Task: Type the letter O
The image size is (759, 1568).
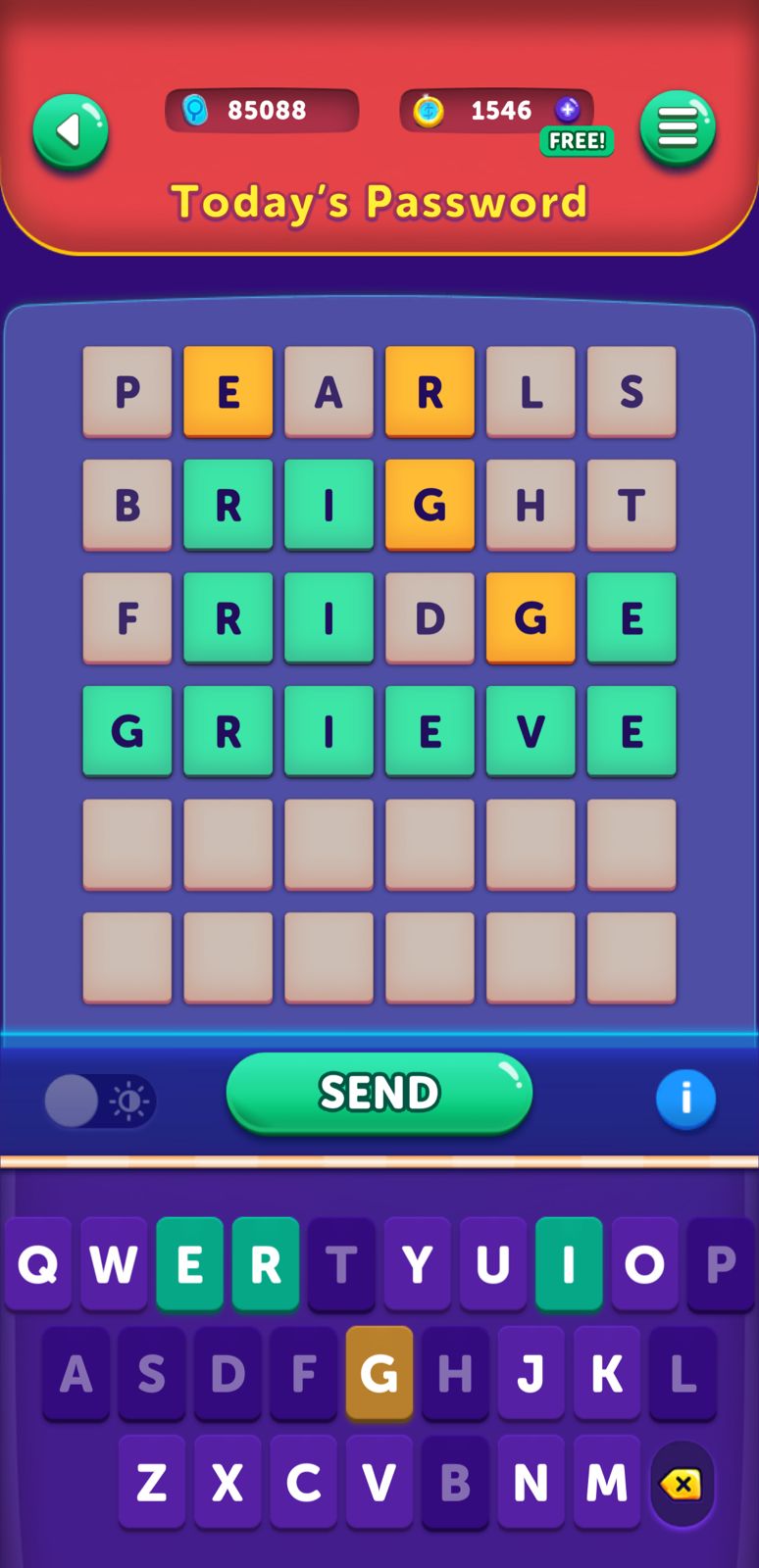Action: pos(644,1264)
